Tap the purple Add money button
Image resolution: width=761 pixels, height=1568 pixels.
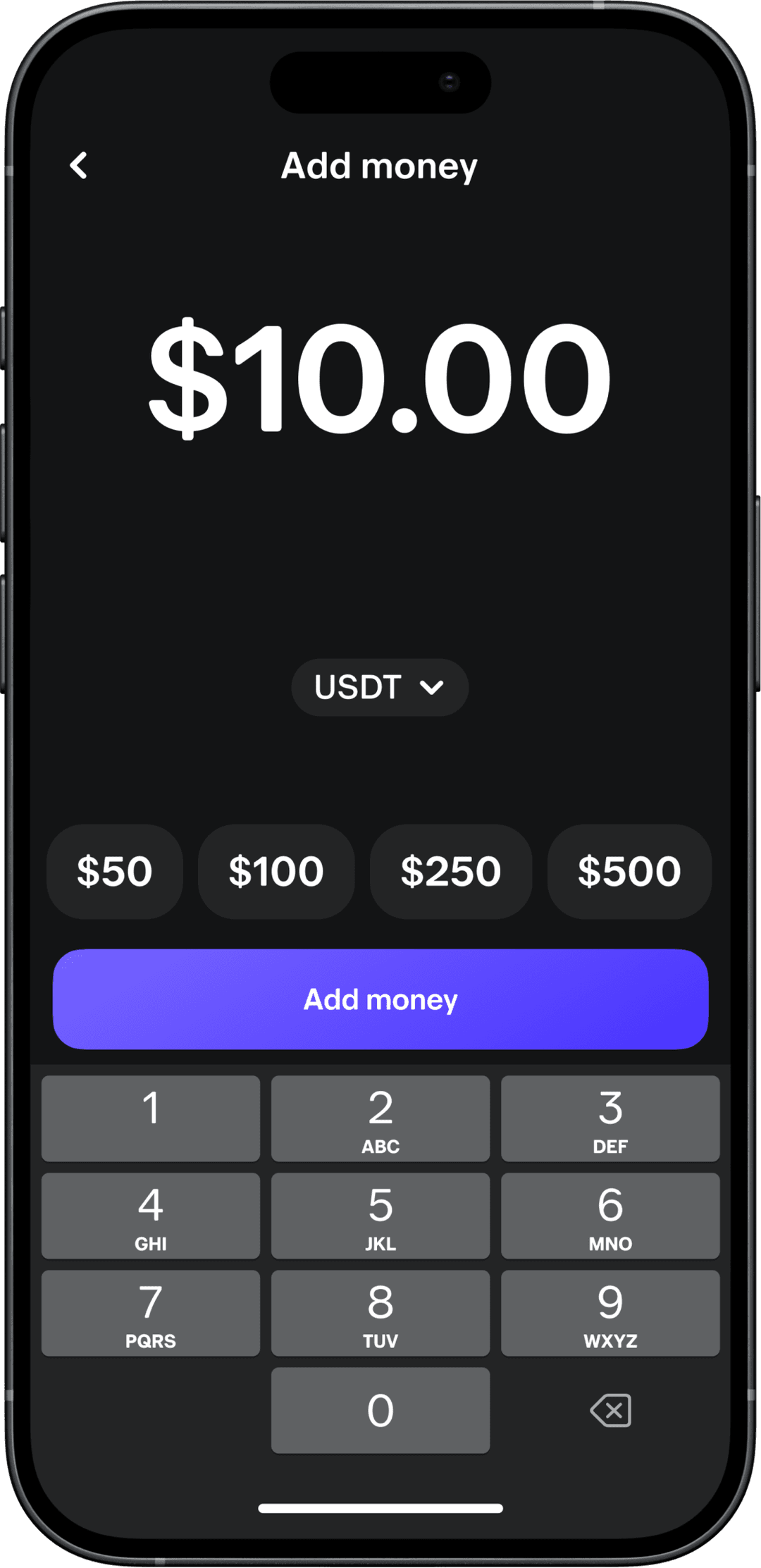coord(380,999)
